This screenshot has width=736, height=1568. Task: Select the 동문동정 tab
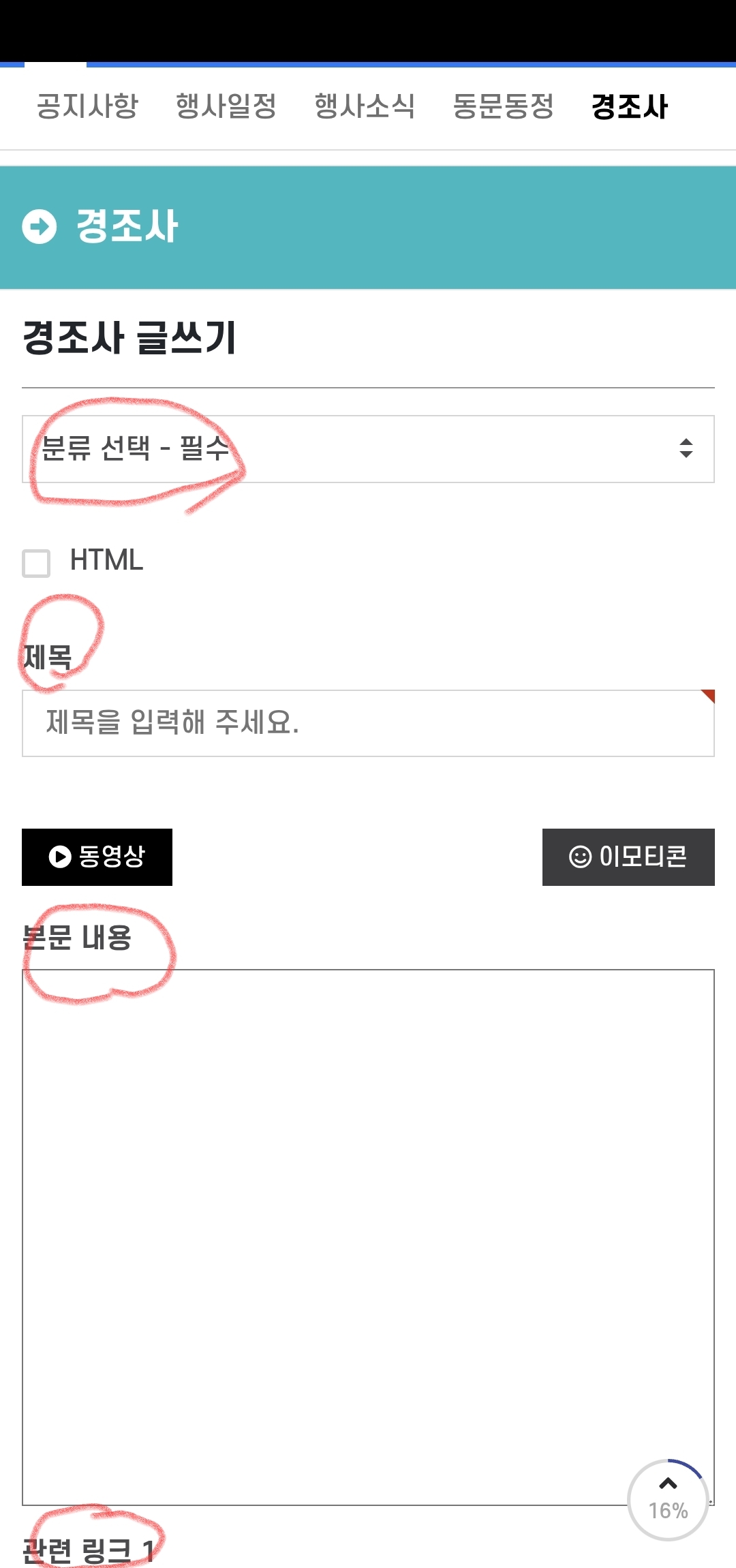(503, 106)
